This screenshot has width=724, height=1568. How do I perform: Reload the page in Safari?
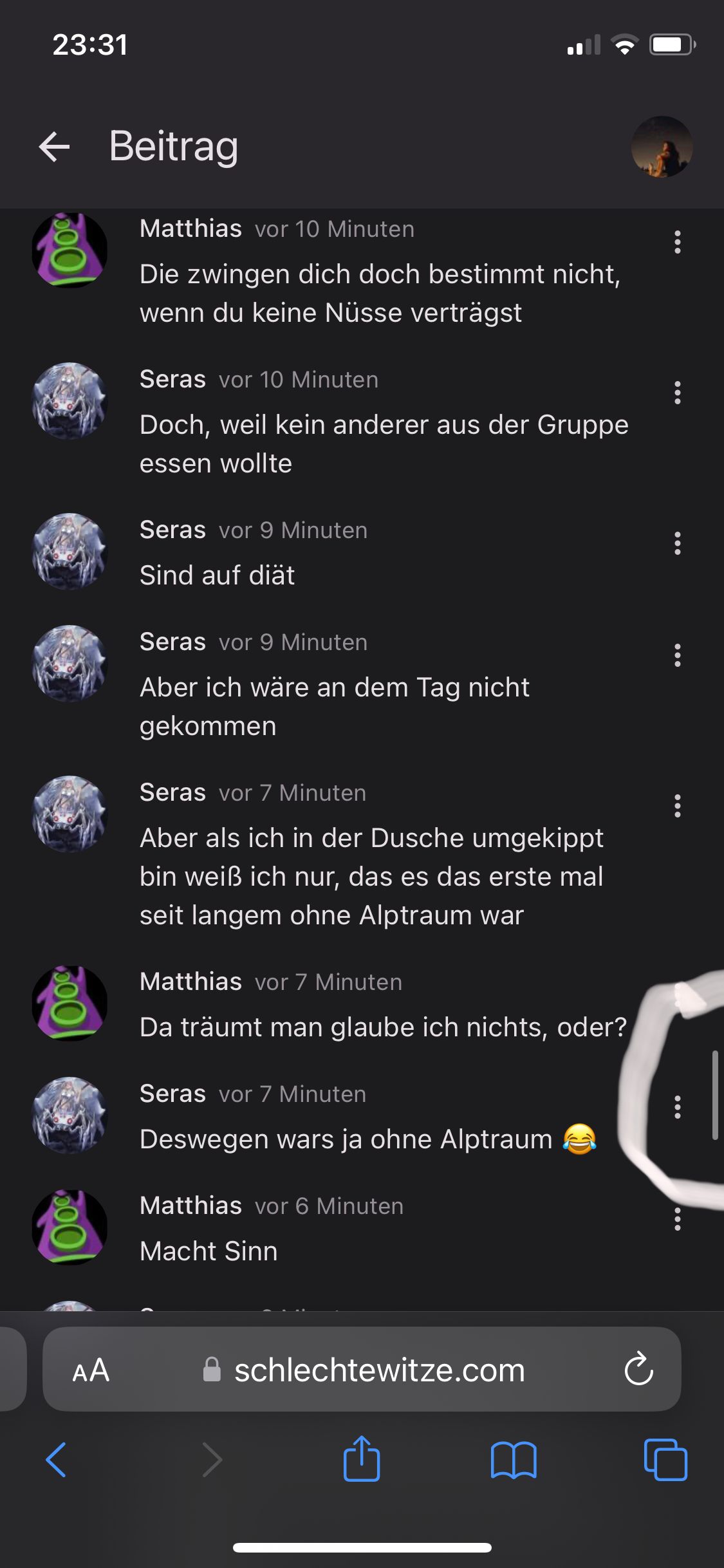638,1370
